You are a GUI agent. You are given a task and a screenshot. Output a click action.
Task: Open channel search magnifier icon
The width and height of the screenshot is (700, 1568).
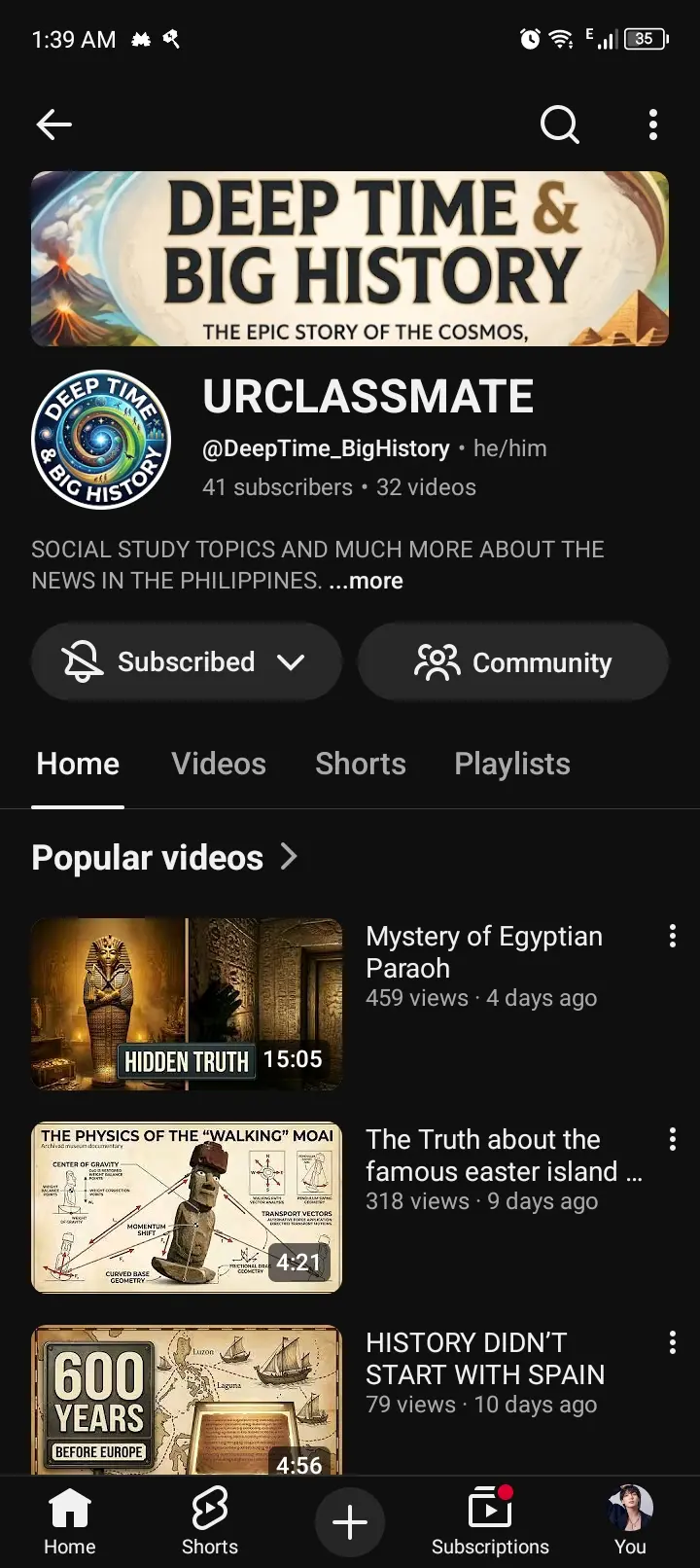tap(559, 125)
